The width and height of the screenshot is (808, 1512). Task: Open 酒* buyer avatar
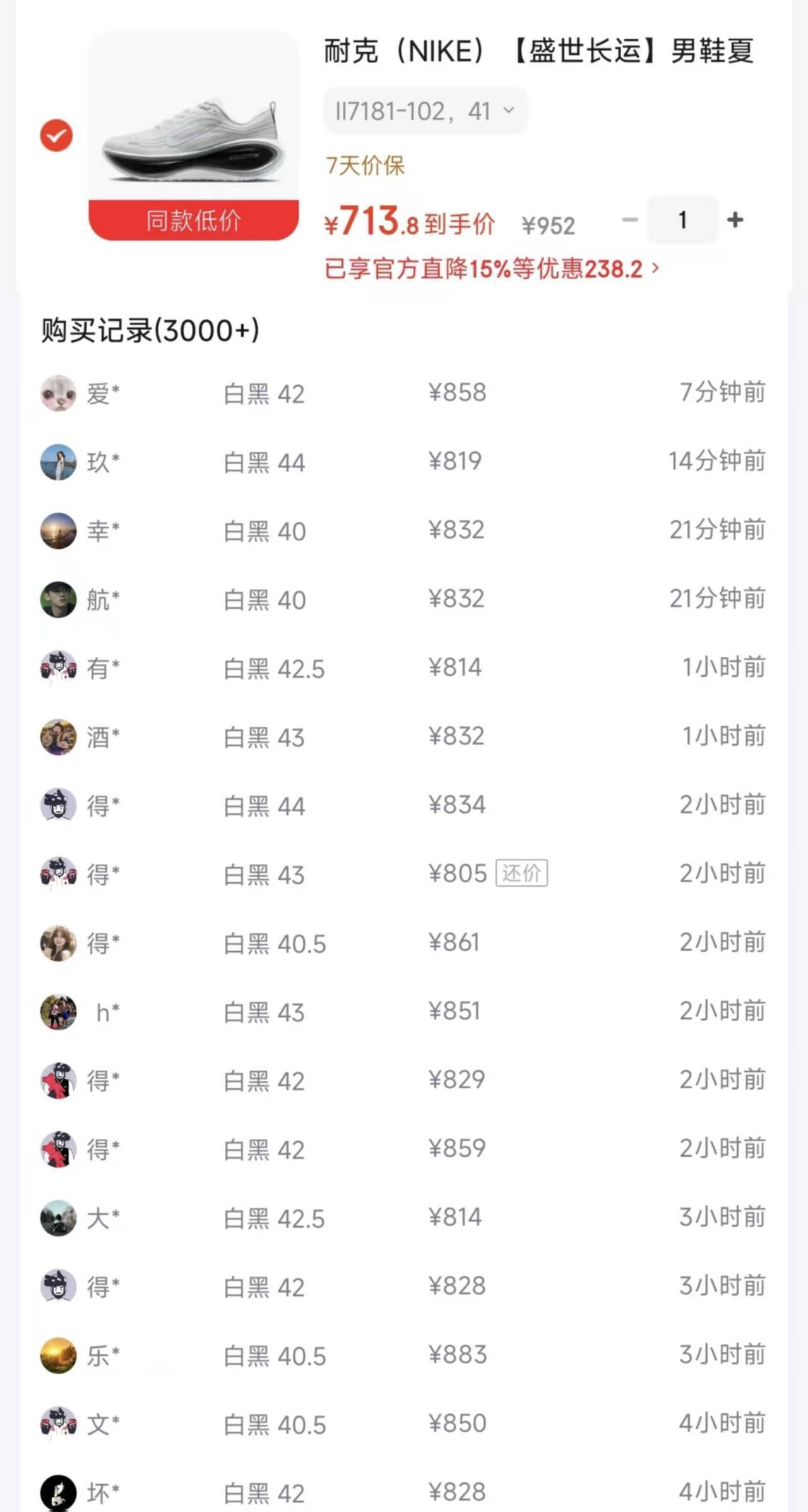[x=58, y=736]
